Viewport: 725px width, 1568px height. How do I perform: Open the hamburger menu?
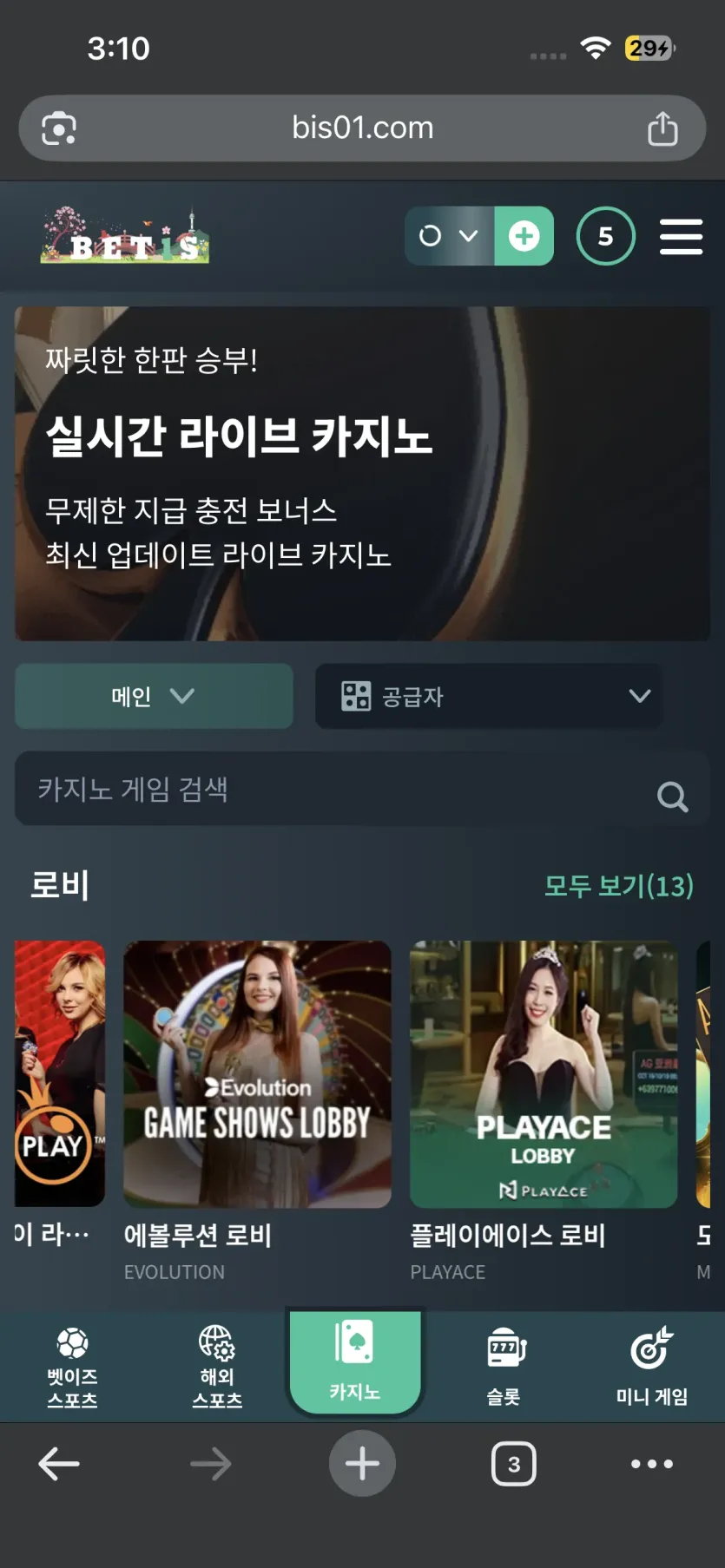pos(681,236)
